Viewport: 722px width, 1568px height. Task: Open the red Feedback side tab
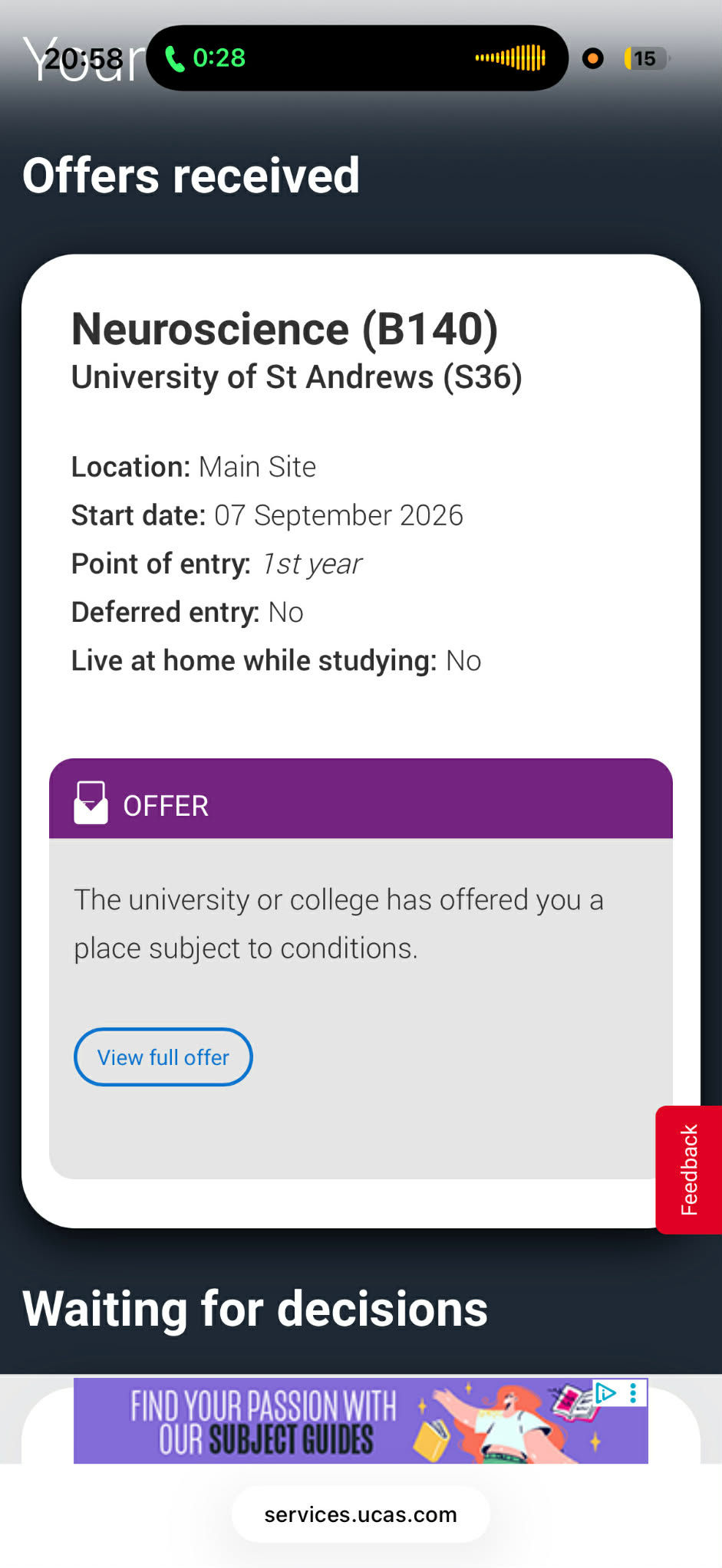[689, 1169]
